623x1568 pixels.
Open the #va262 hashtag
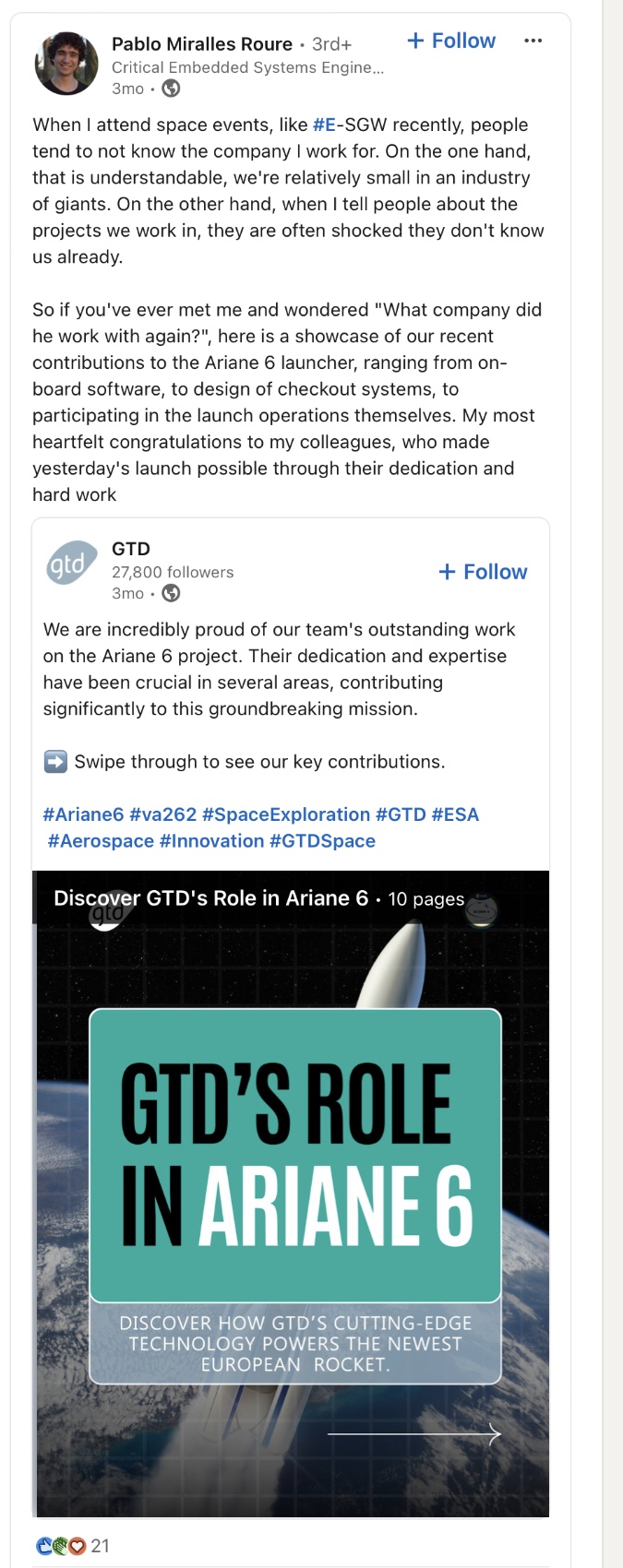tap(162, 815)
